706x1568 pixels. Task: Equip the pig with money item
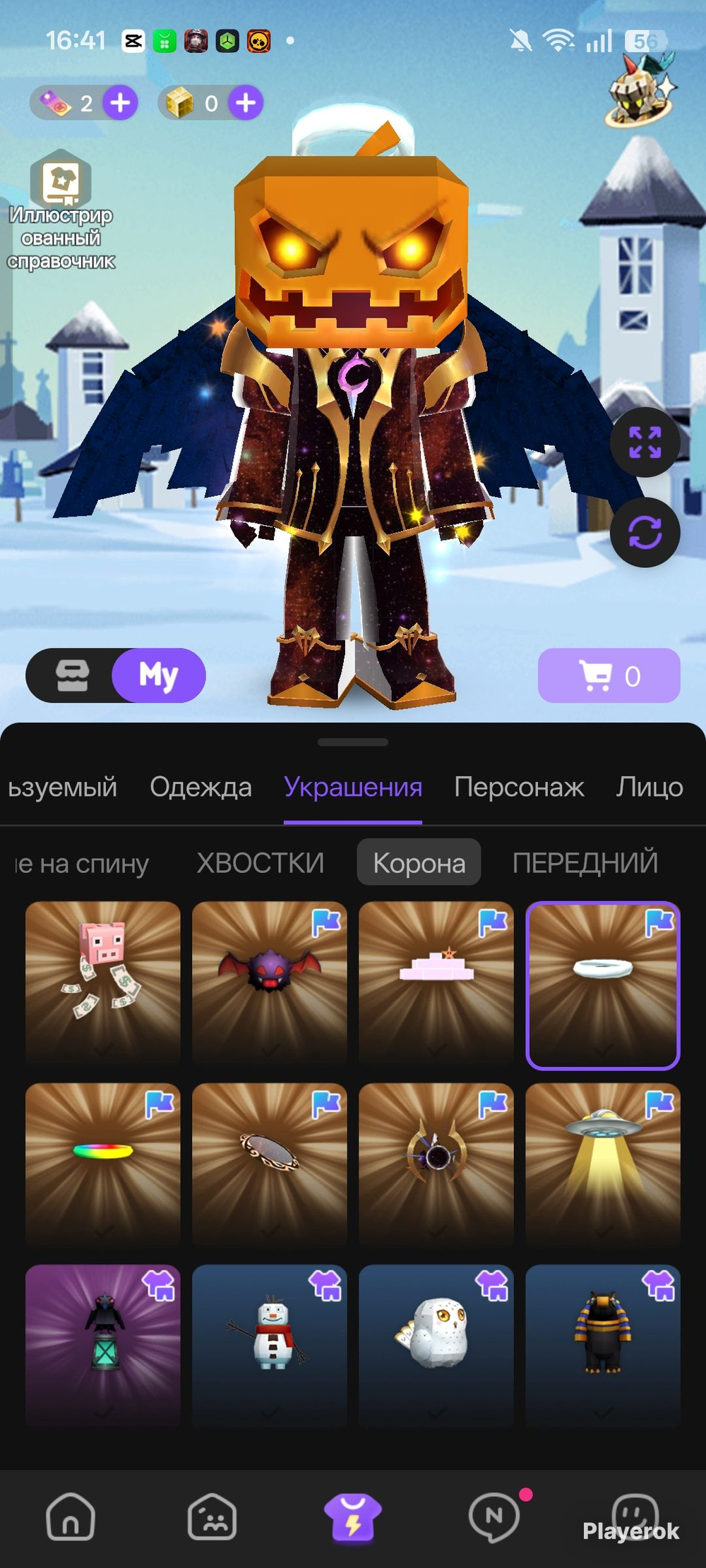click(103, 981)
